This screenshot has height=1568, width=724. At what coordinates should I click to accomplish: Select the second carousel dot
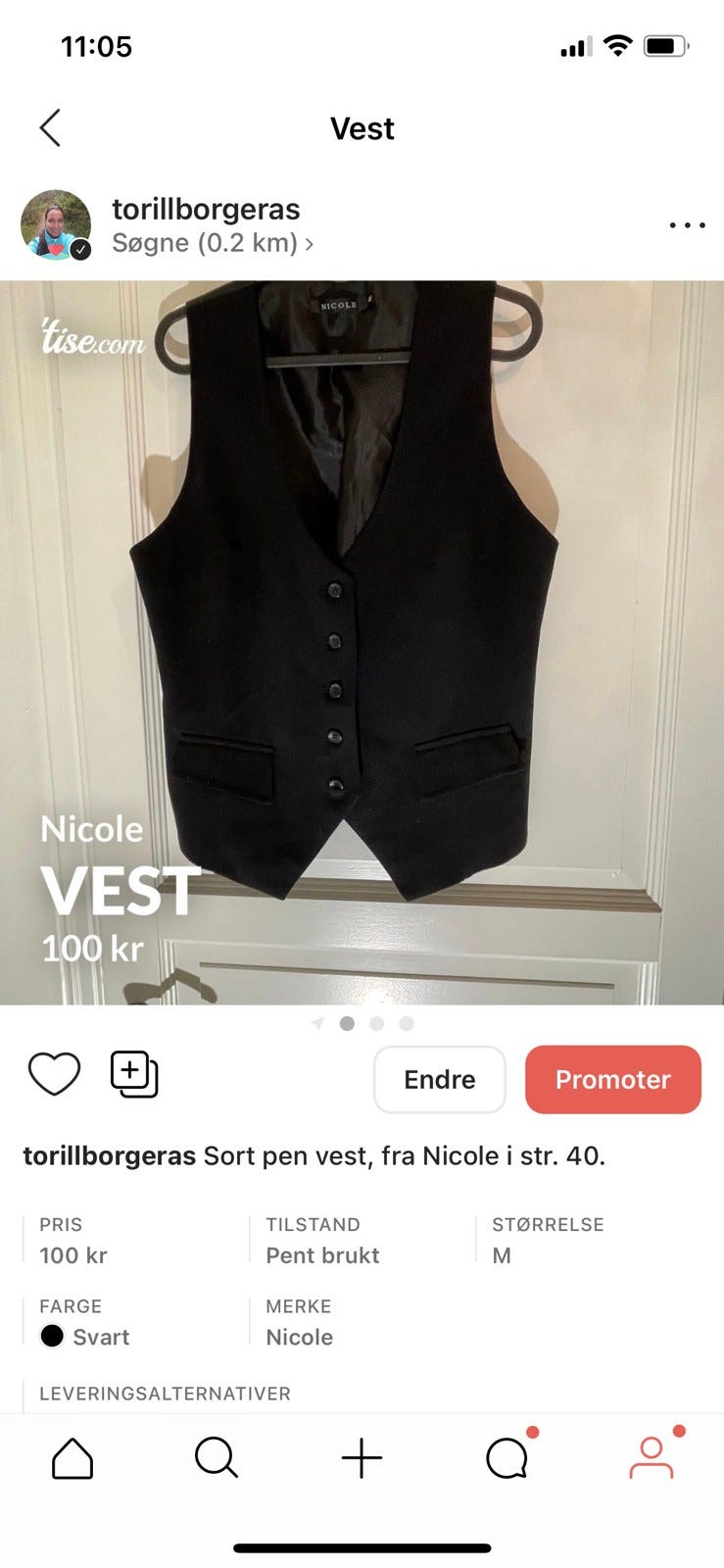pyautogui.click(x=376, y=1022)
